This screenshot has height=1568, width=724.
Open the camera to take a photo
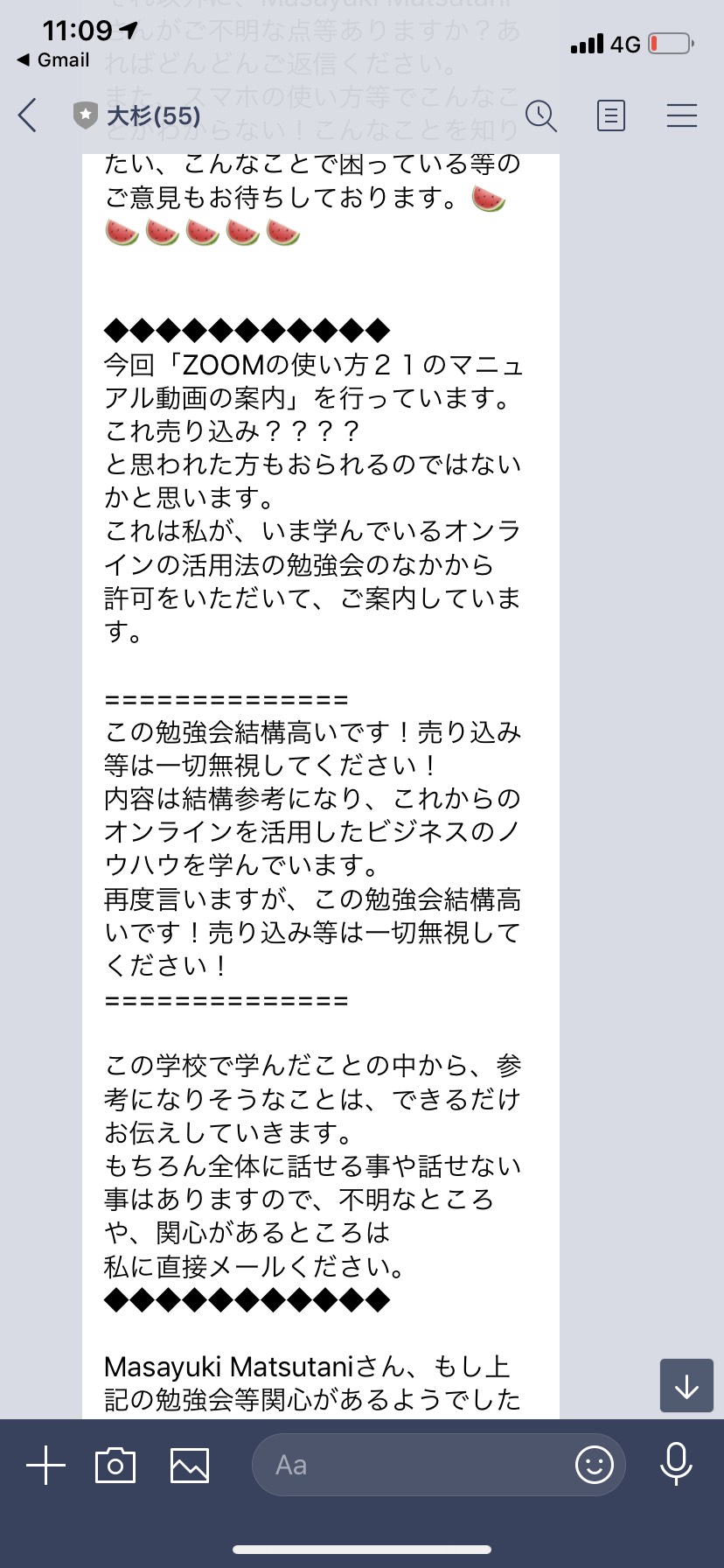(x=115, y=1465)
